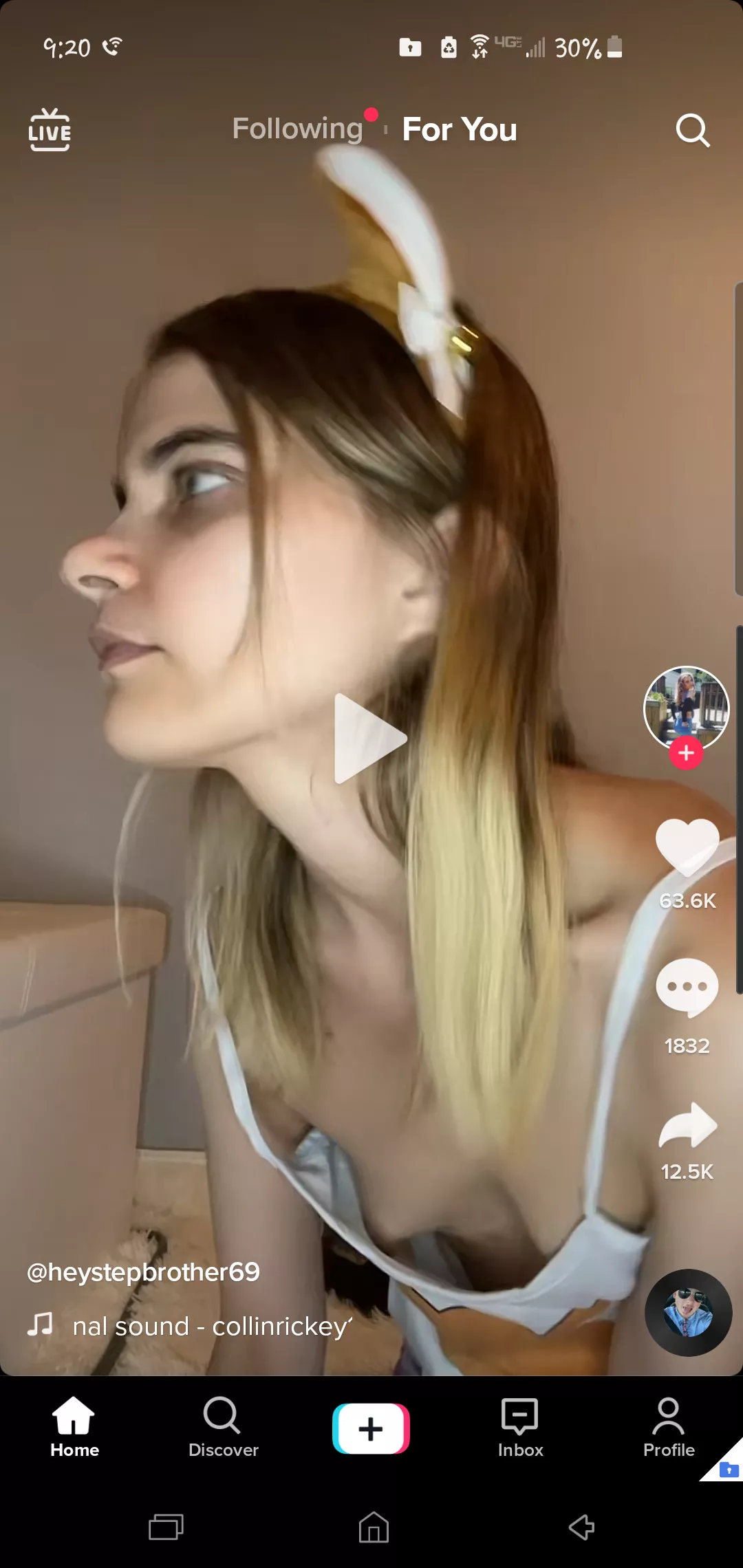Open the search magnifier
This screenshot has width=743, height=1568.
coord(692,130)
